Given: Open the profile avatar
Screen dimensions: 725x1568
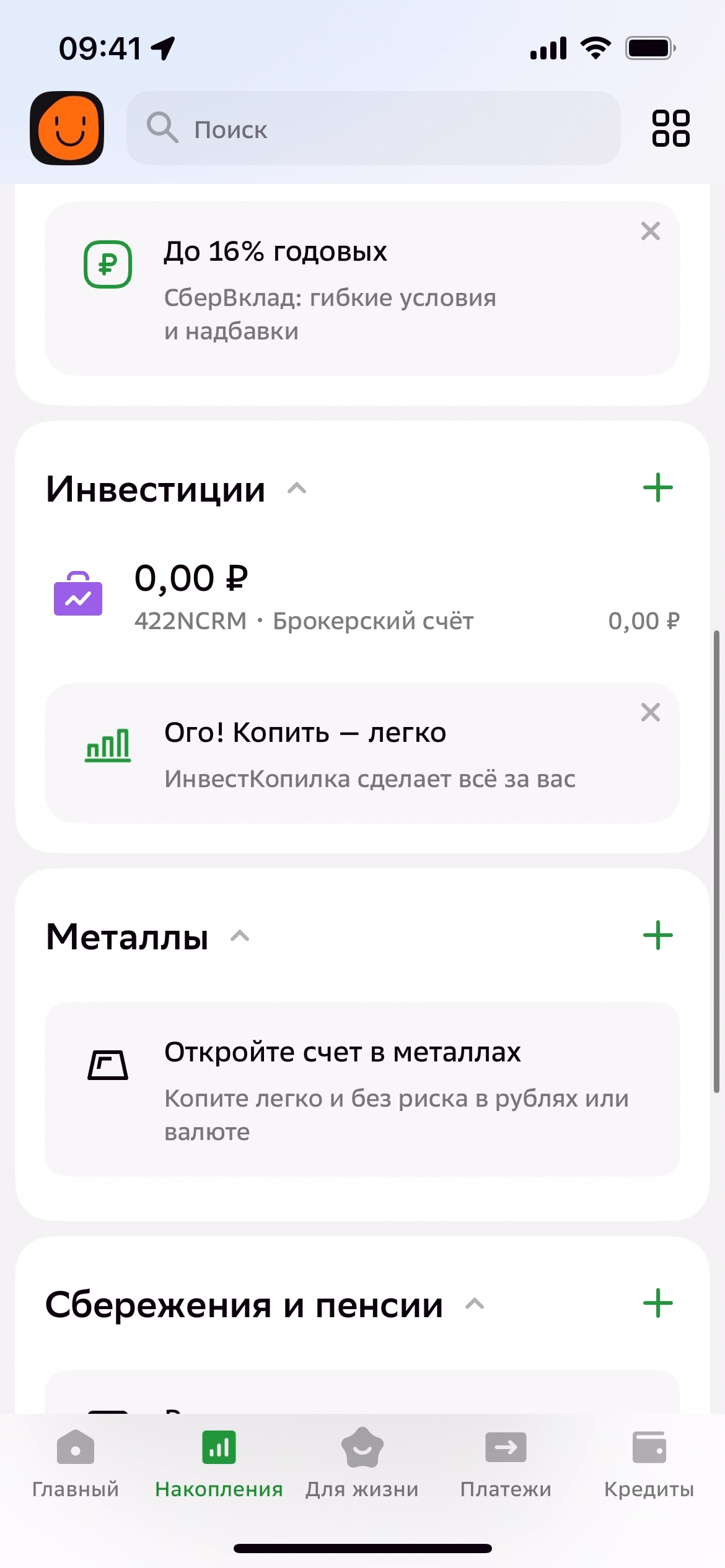Looking at the screenshot, I should (x=67, y=128).
